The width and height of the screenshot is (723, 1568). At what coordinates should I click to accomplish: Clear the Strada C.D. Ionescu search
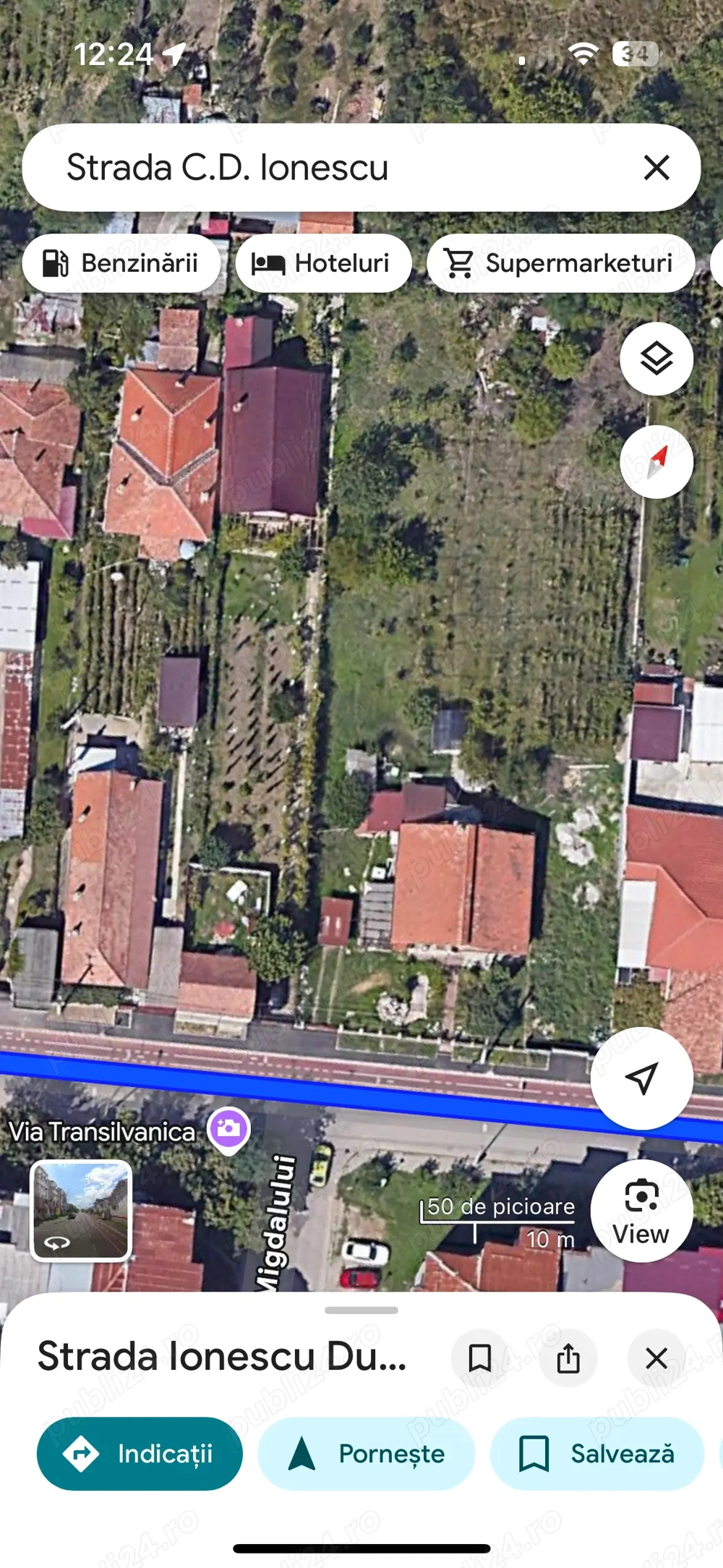656,169
